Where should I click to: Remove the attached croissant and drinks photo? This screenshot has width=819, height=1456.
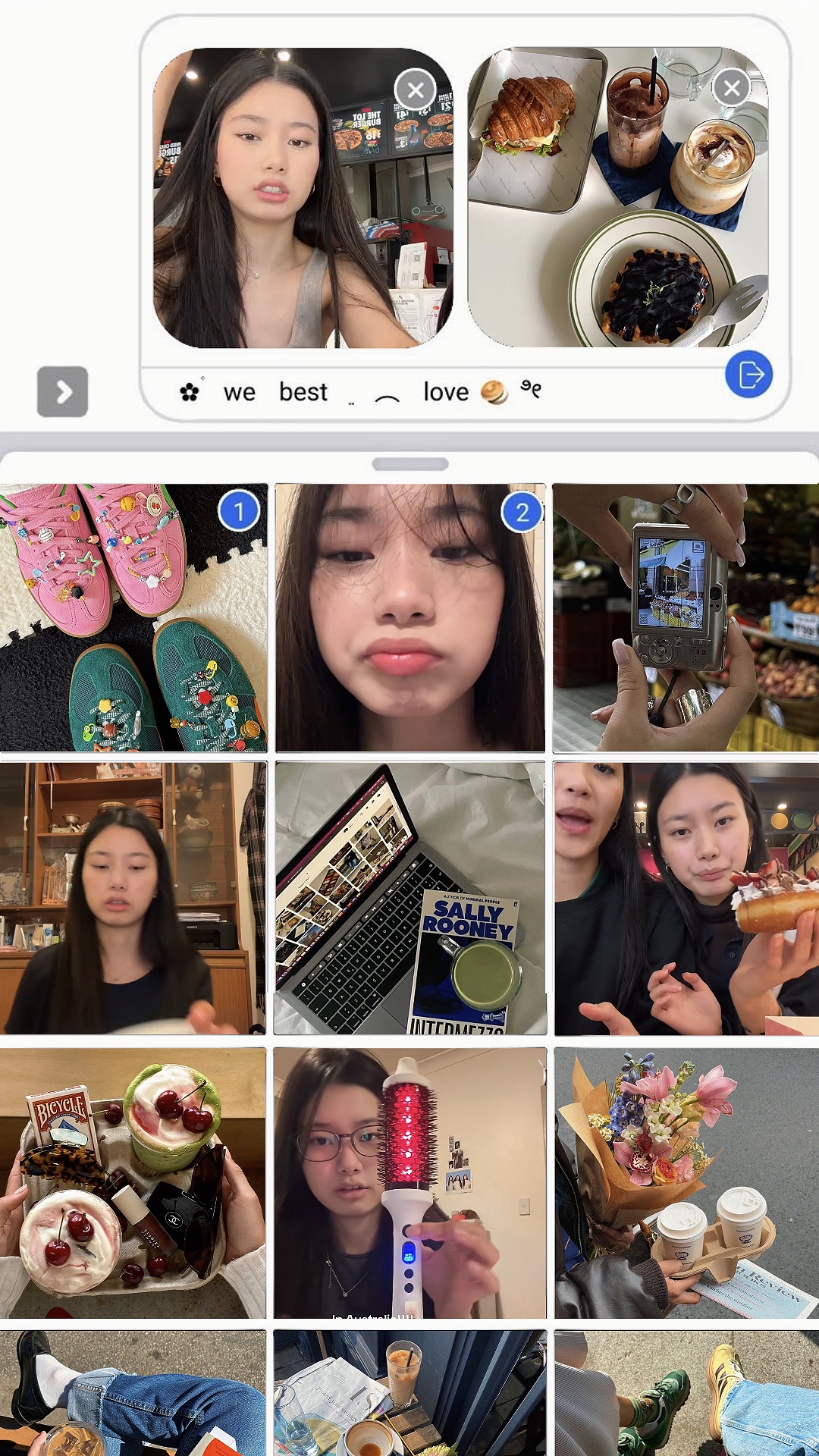pyautogui.click(x=732, y=89)
